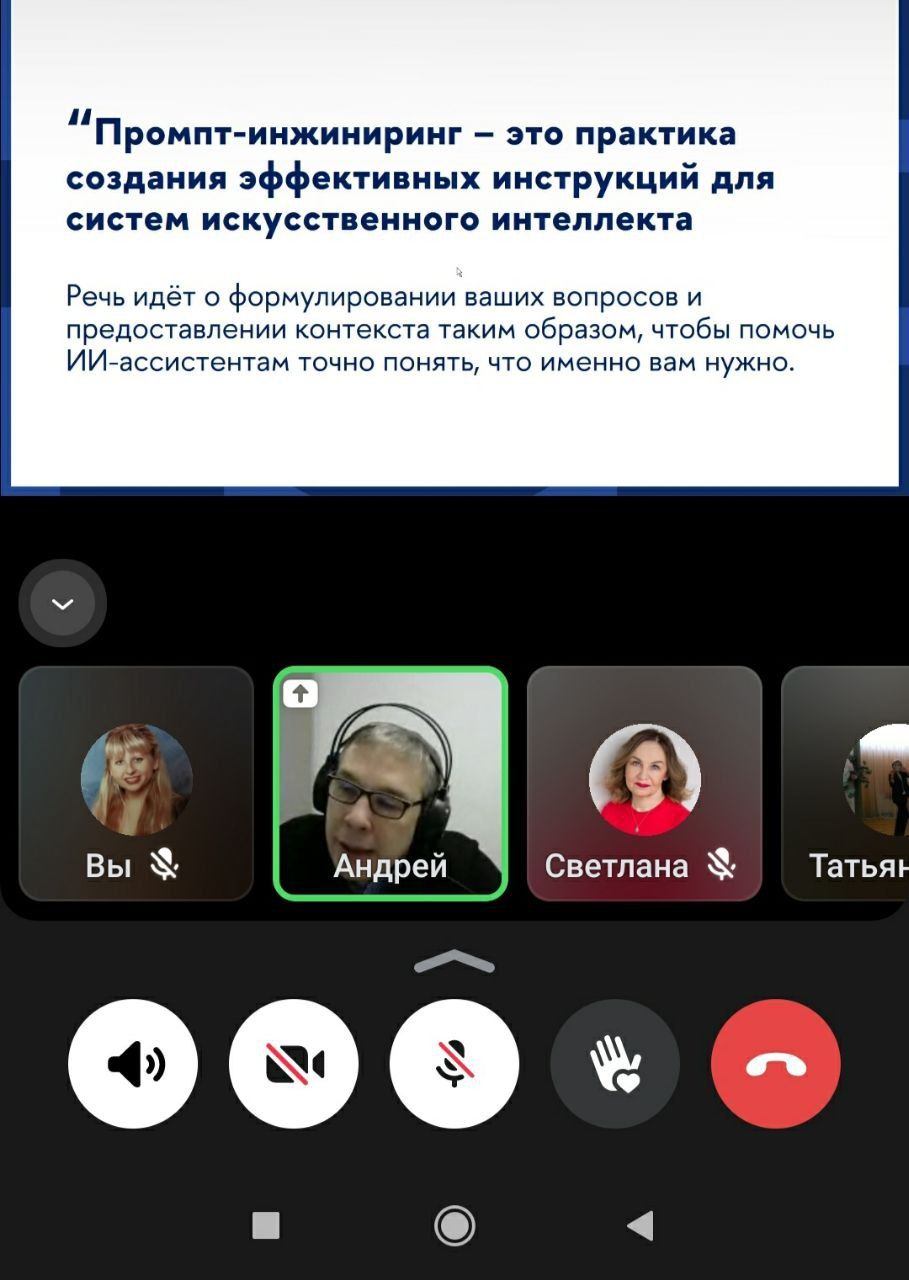Open Андрей's video tile
This screenshot has height=1280, width=909.
(x=390, y=783)
